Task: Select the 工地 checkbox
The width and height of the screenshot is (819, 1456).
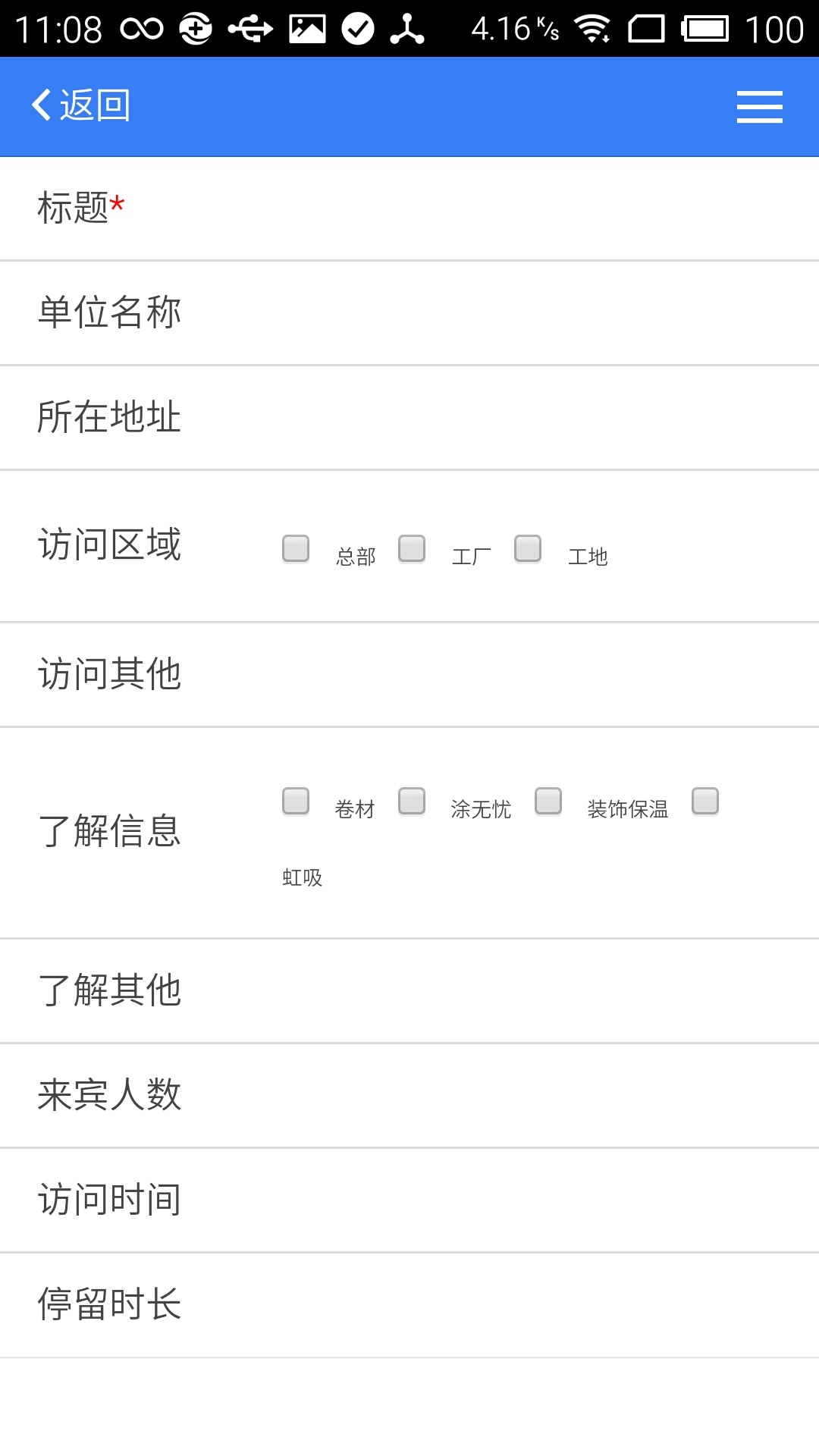Action: click(x=528, y=549)
